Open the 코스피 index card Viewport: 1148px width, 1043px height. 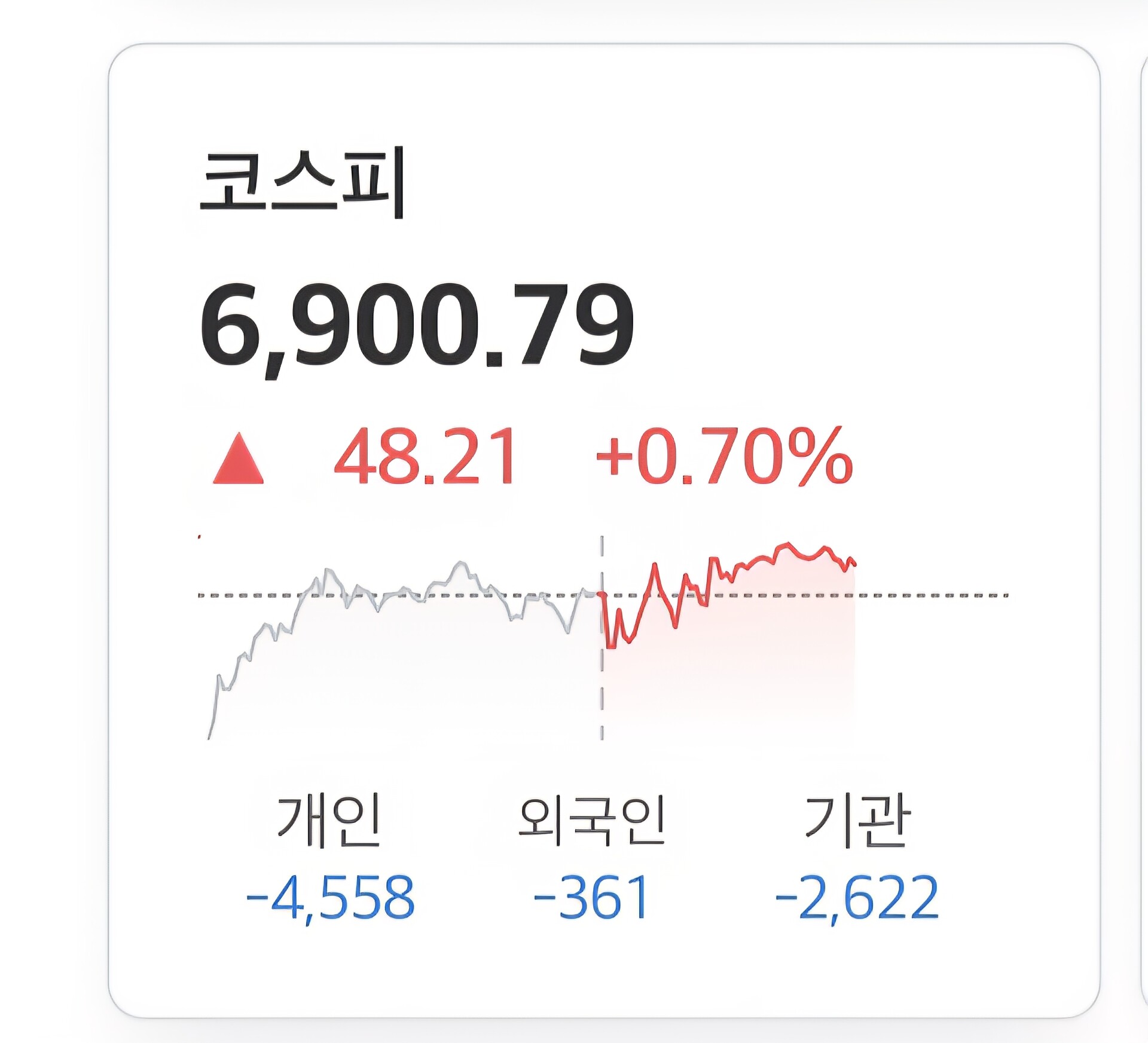coord(604,531)
